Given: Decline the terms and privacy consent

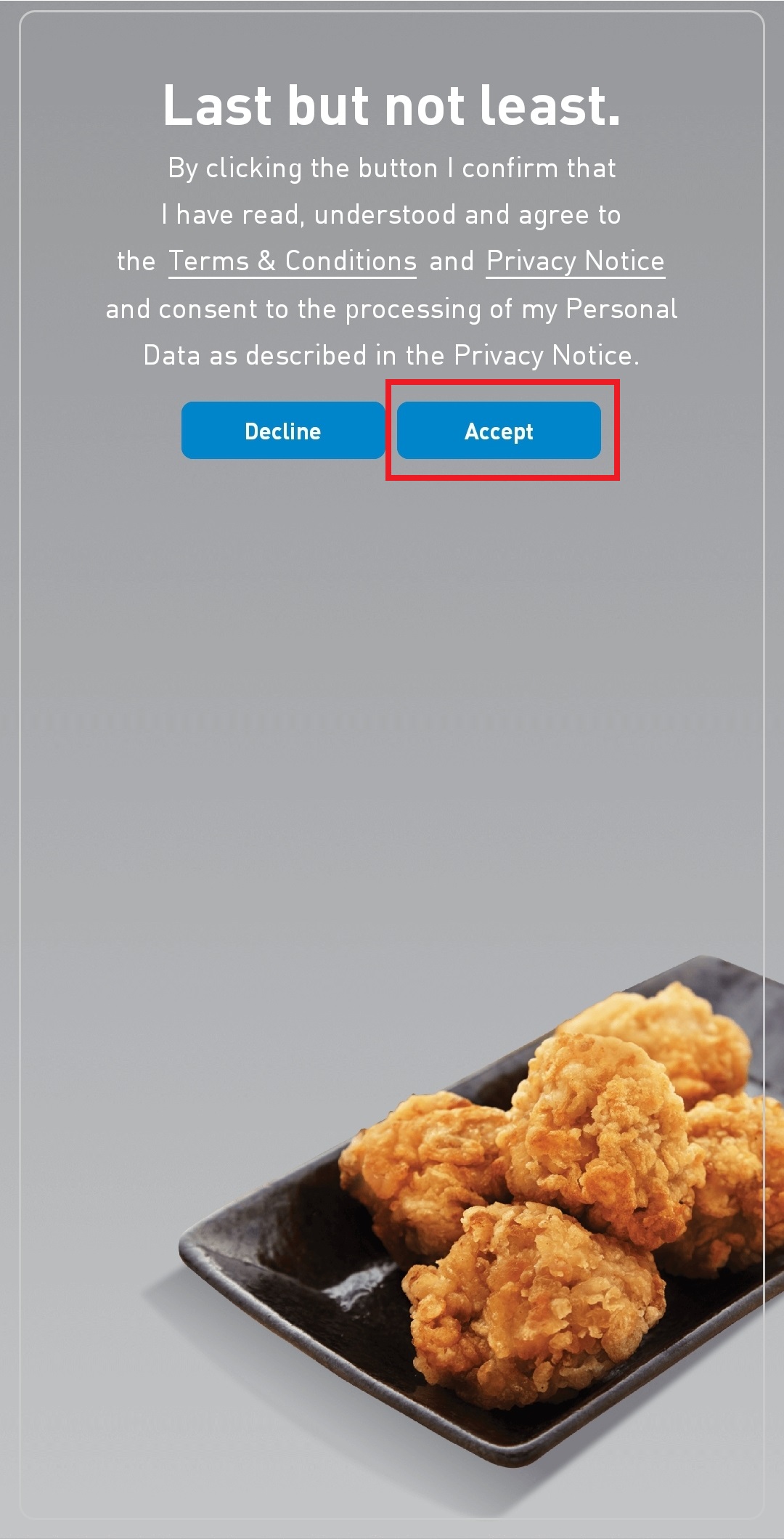Looking at the screenshot, I should pos(282,431).
